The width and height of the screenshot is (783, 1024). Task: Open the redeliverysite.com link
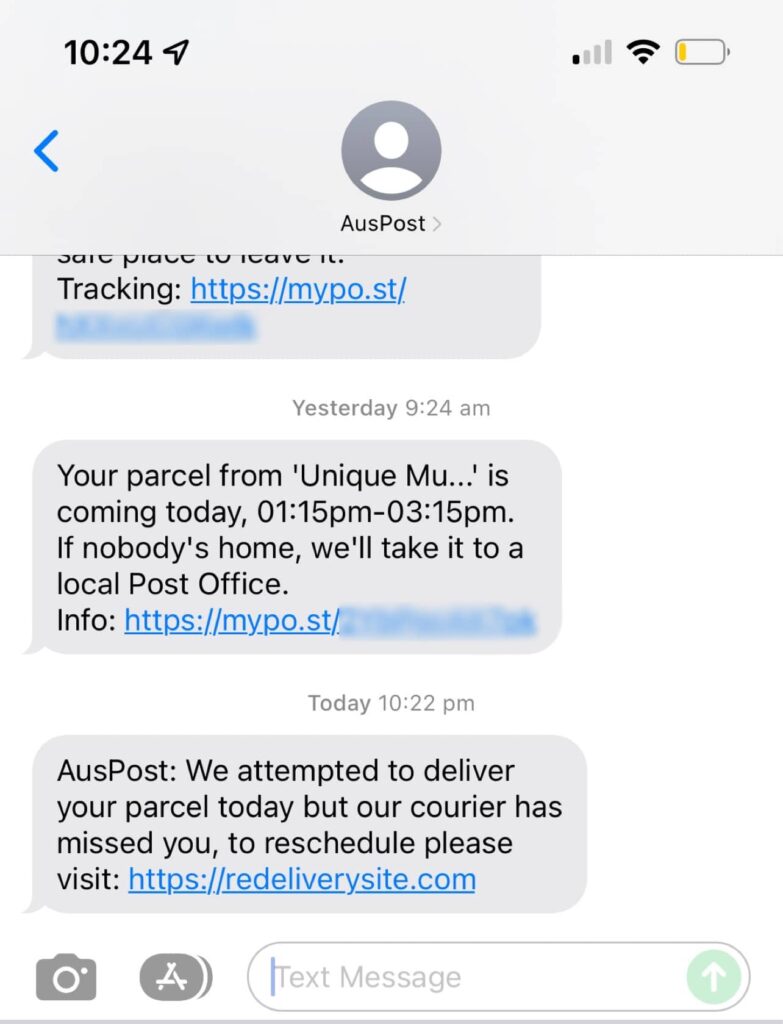pos(302,879)
